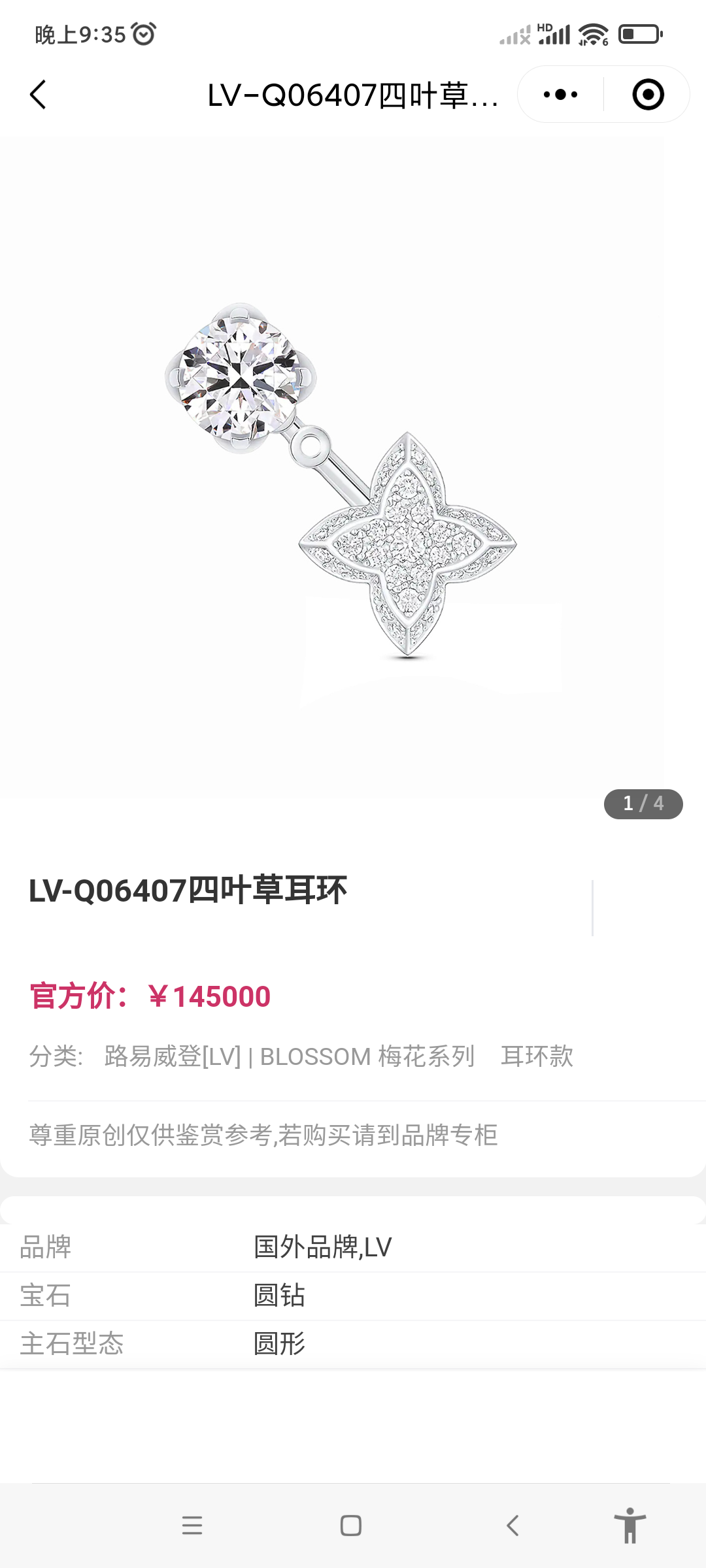
Task: Close the mini program with the circle icon
Action: pyautogui.click(x=648, y=95)
